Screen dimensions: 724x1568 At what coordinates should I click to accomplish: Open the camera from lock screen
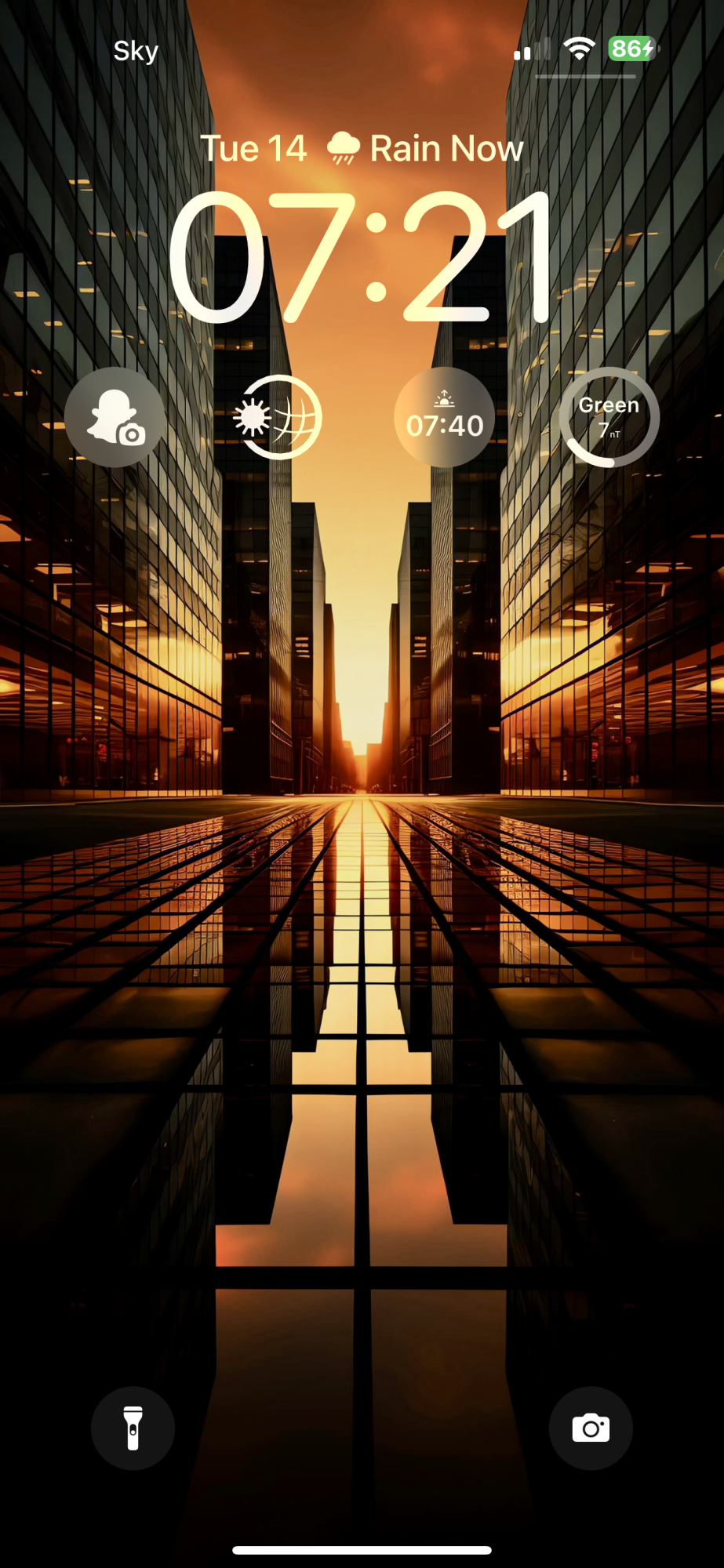(x=591, y=1428)
